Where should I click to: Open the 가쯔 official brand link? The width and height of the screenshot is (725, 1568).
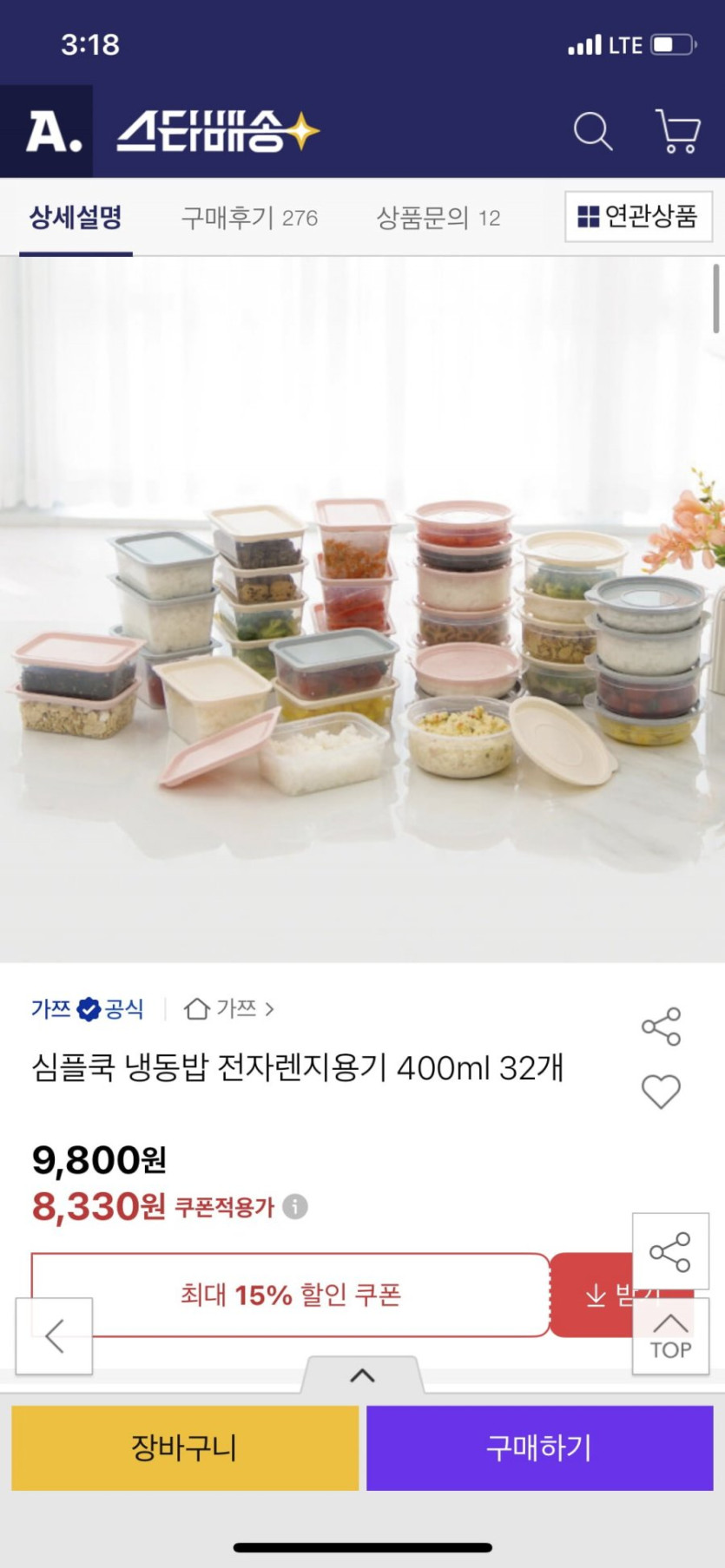pyautogui.click(x=87, y=1008)
